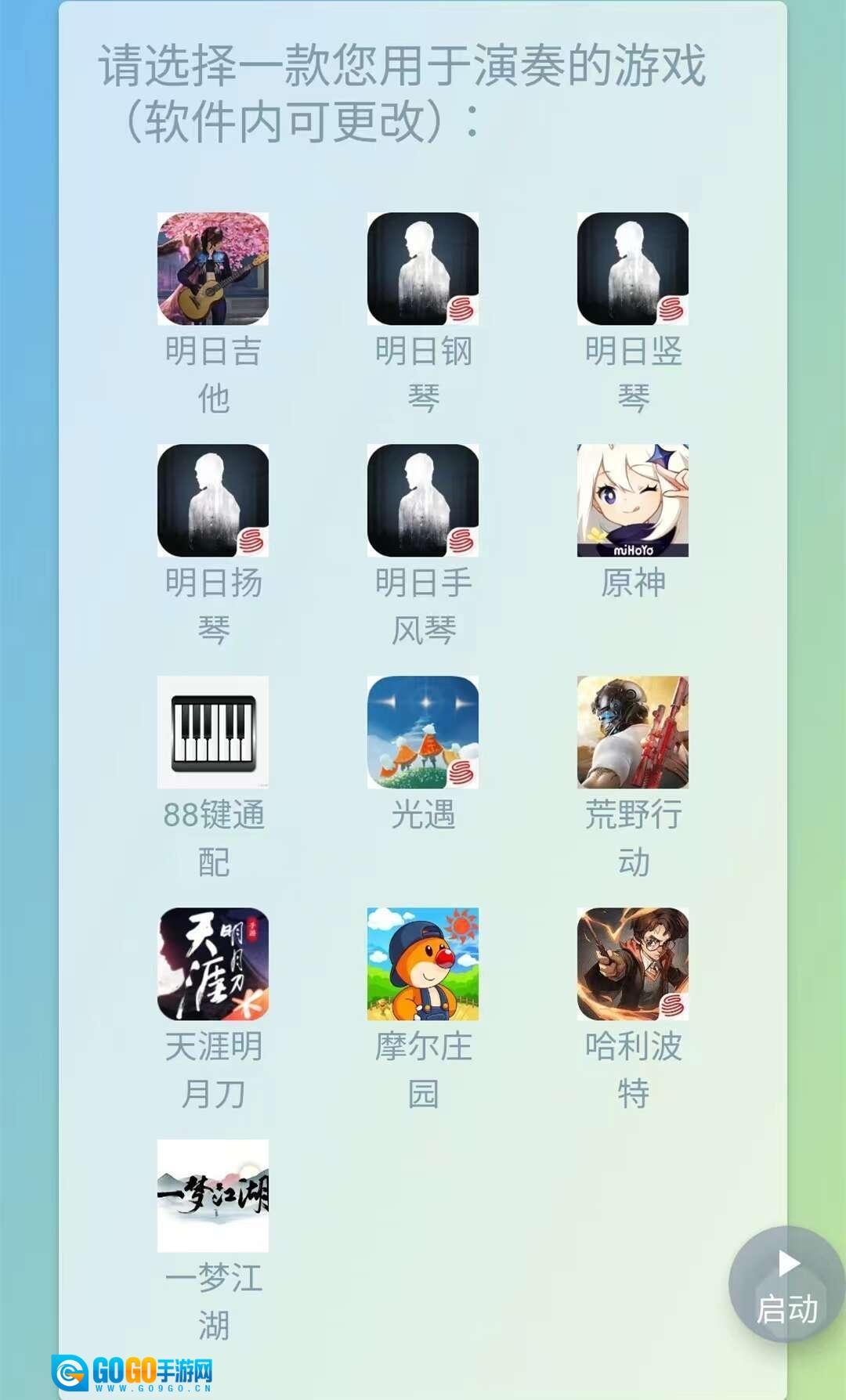Select 明日扬琴 from the grid
Screen dimensions: 846x1400
tap(213, 500)
